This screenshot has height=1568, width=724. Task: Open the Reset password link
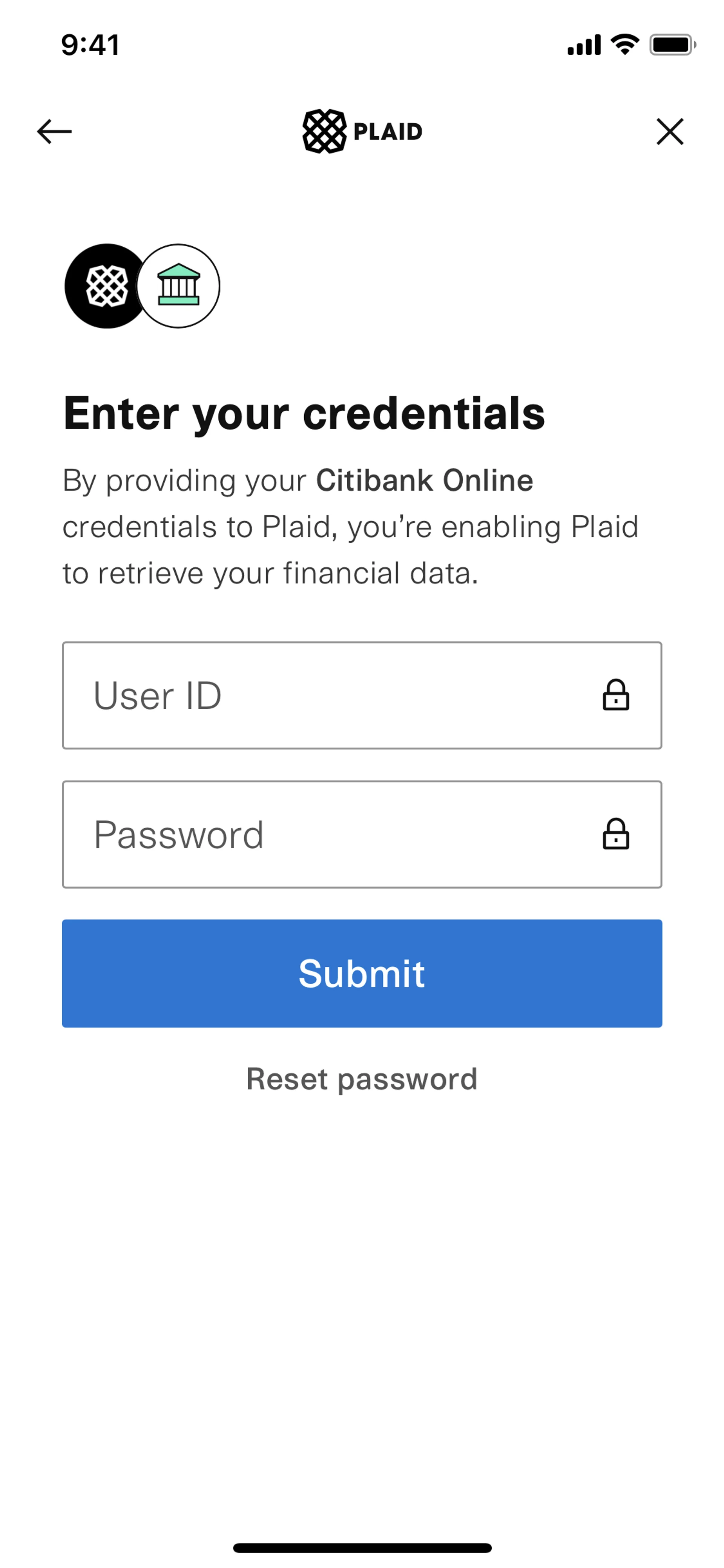point(361,1079)
